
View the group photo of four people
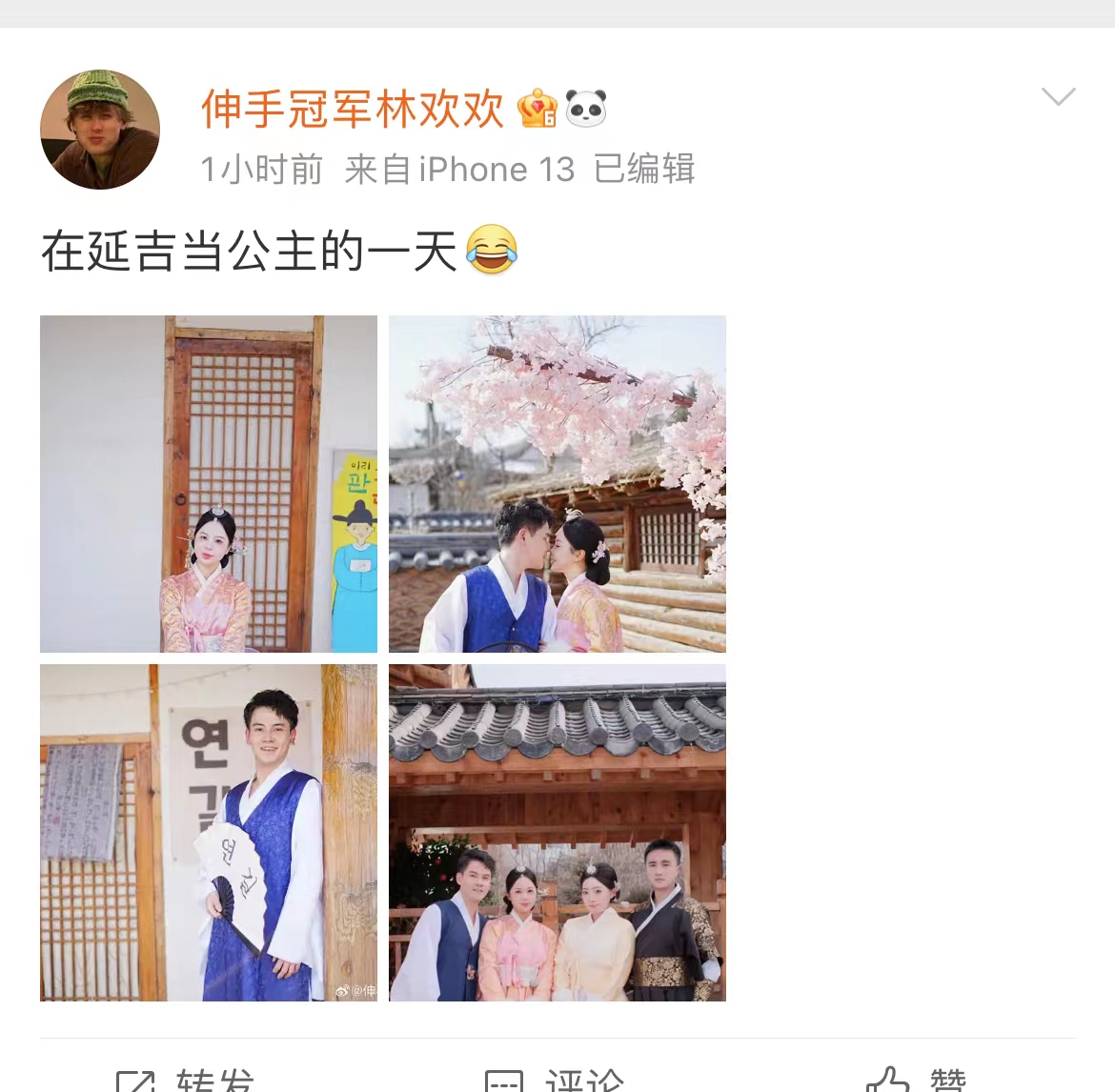(x=557, y=833)
